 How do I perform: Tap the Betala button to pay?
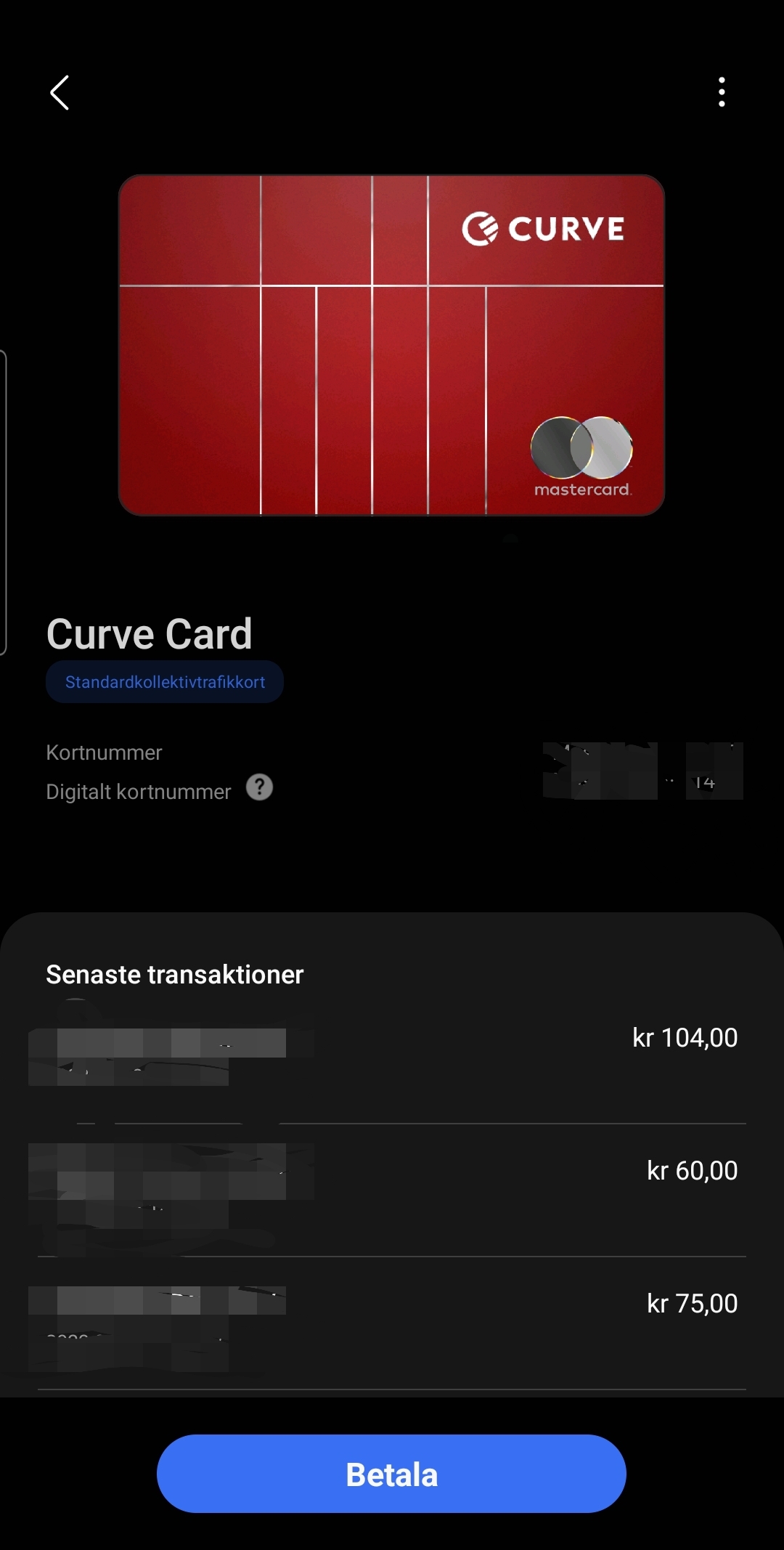pyautogui.click(x=391, y=1473)
